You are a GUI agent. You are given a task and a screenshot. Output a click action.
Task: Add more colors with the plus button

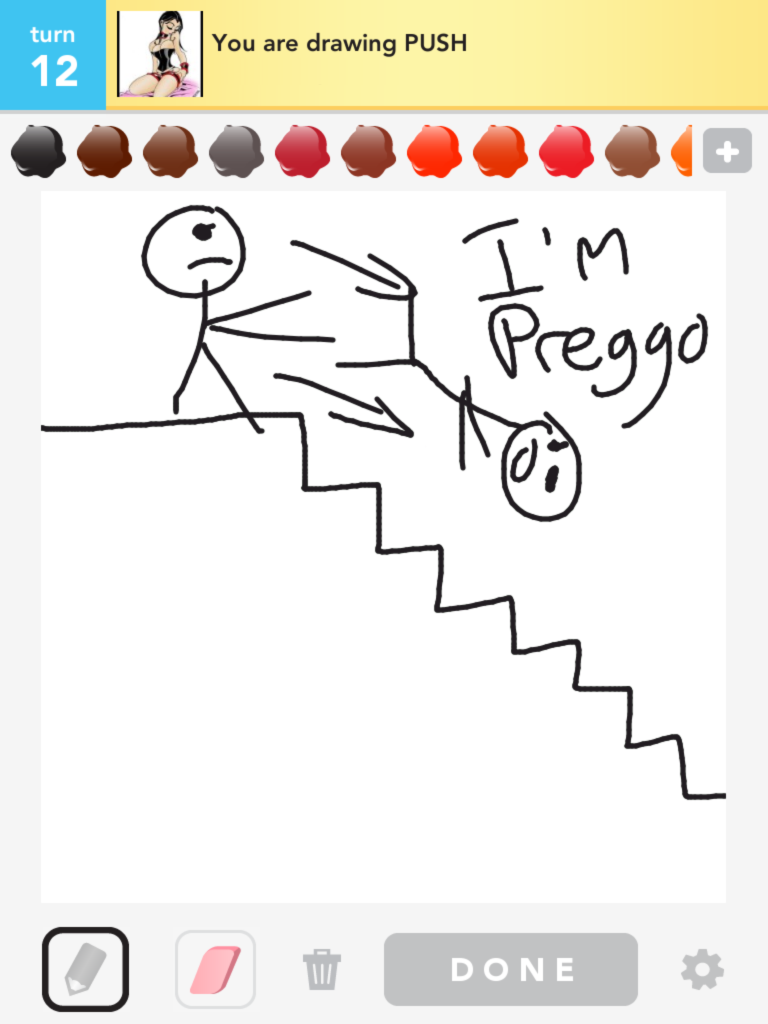(727, 152)
